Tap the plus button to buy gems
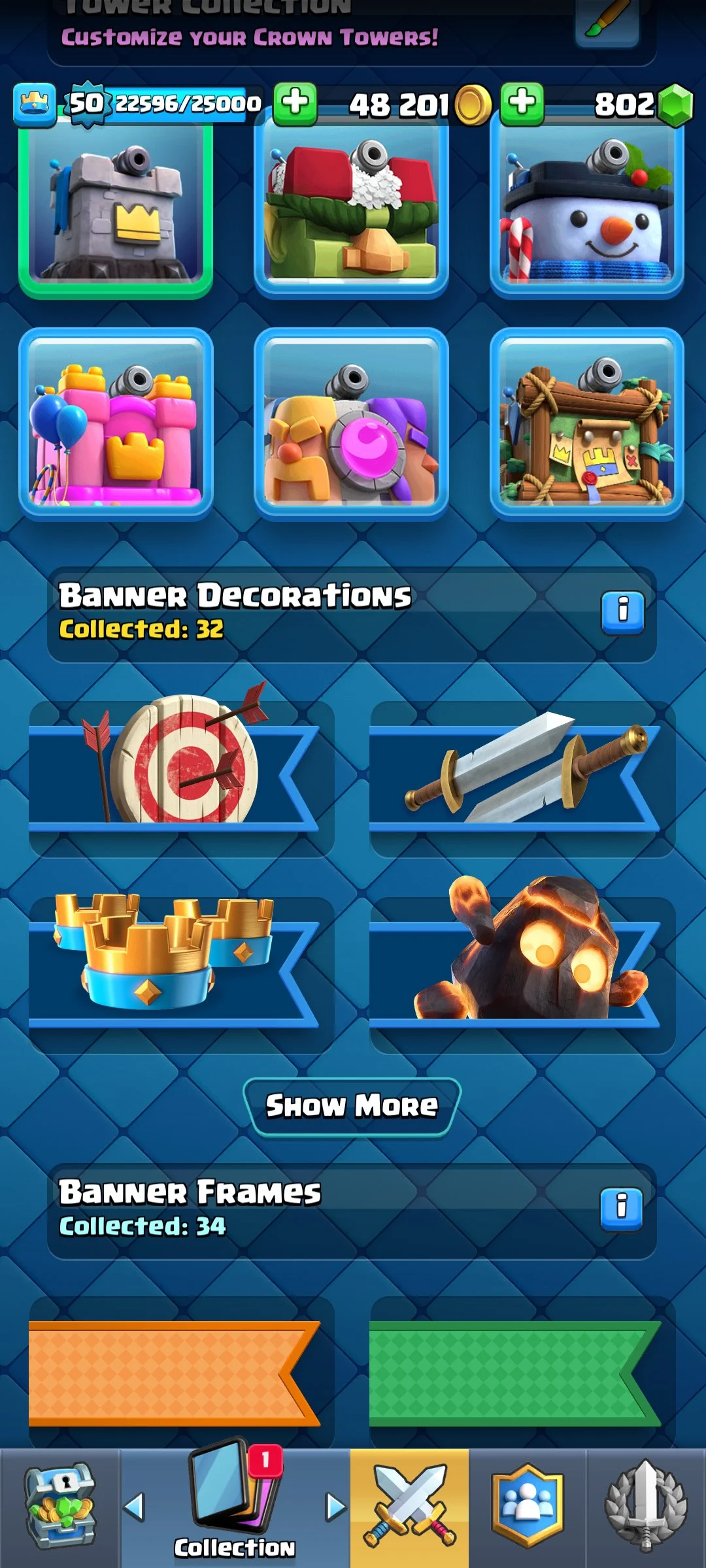The image size is (706, 1568). 522,103
